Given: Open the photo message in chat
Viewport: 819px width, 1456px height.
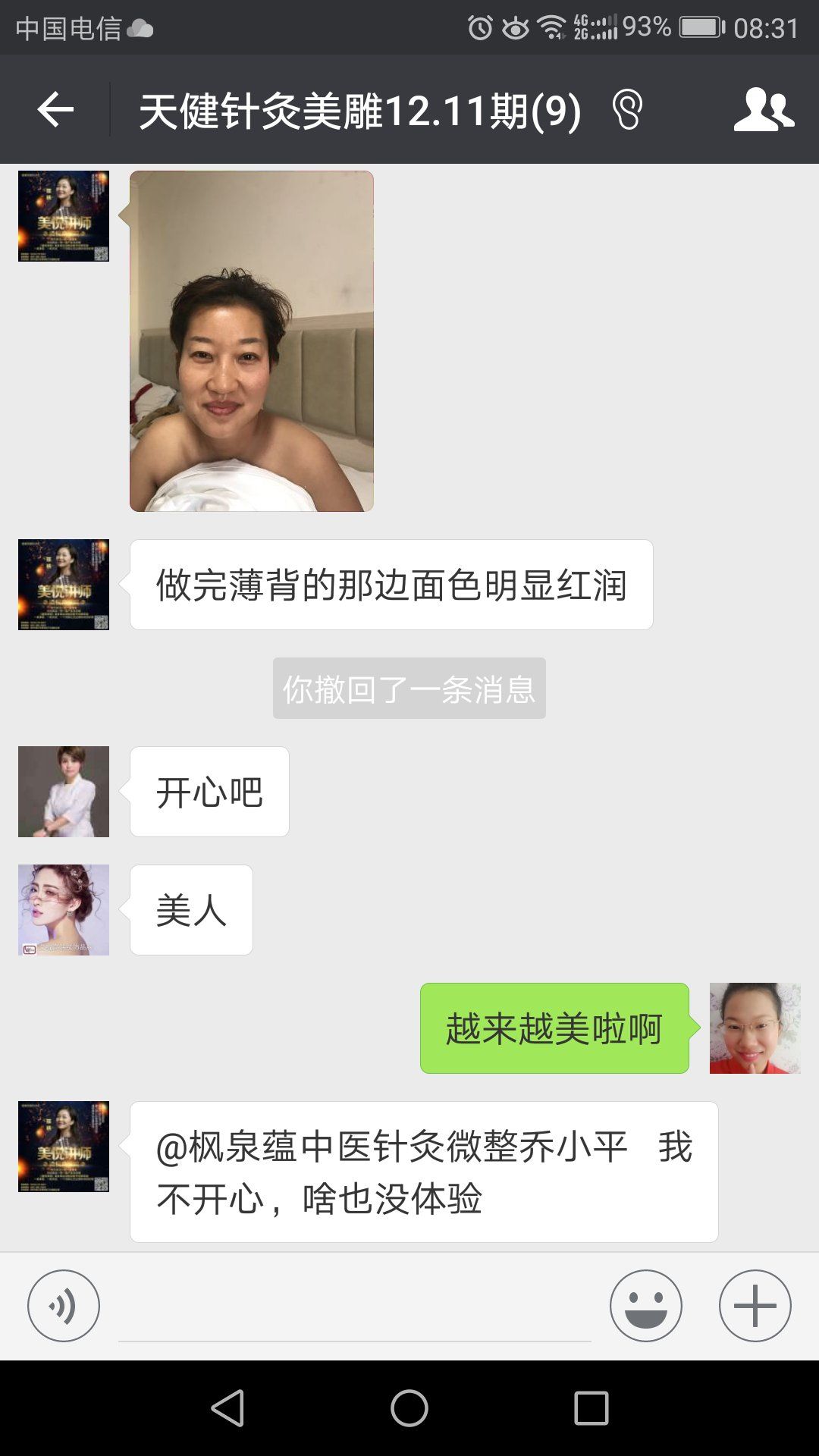Looking at the screenshot, I should pos(251,341).
